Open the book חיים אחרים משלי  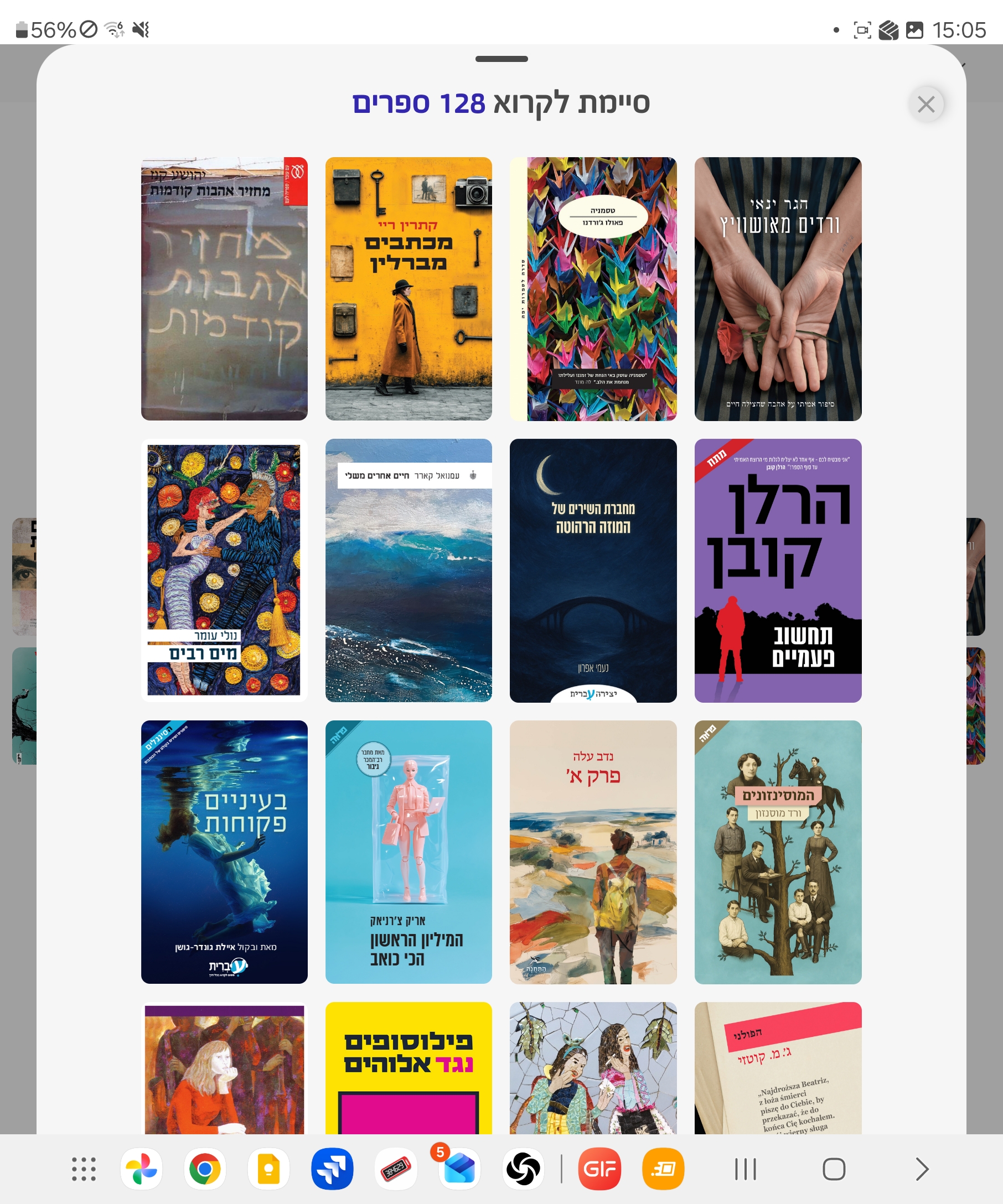click(409, 570)
